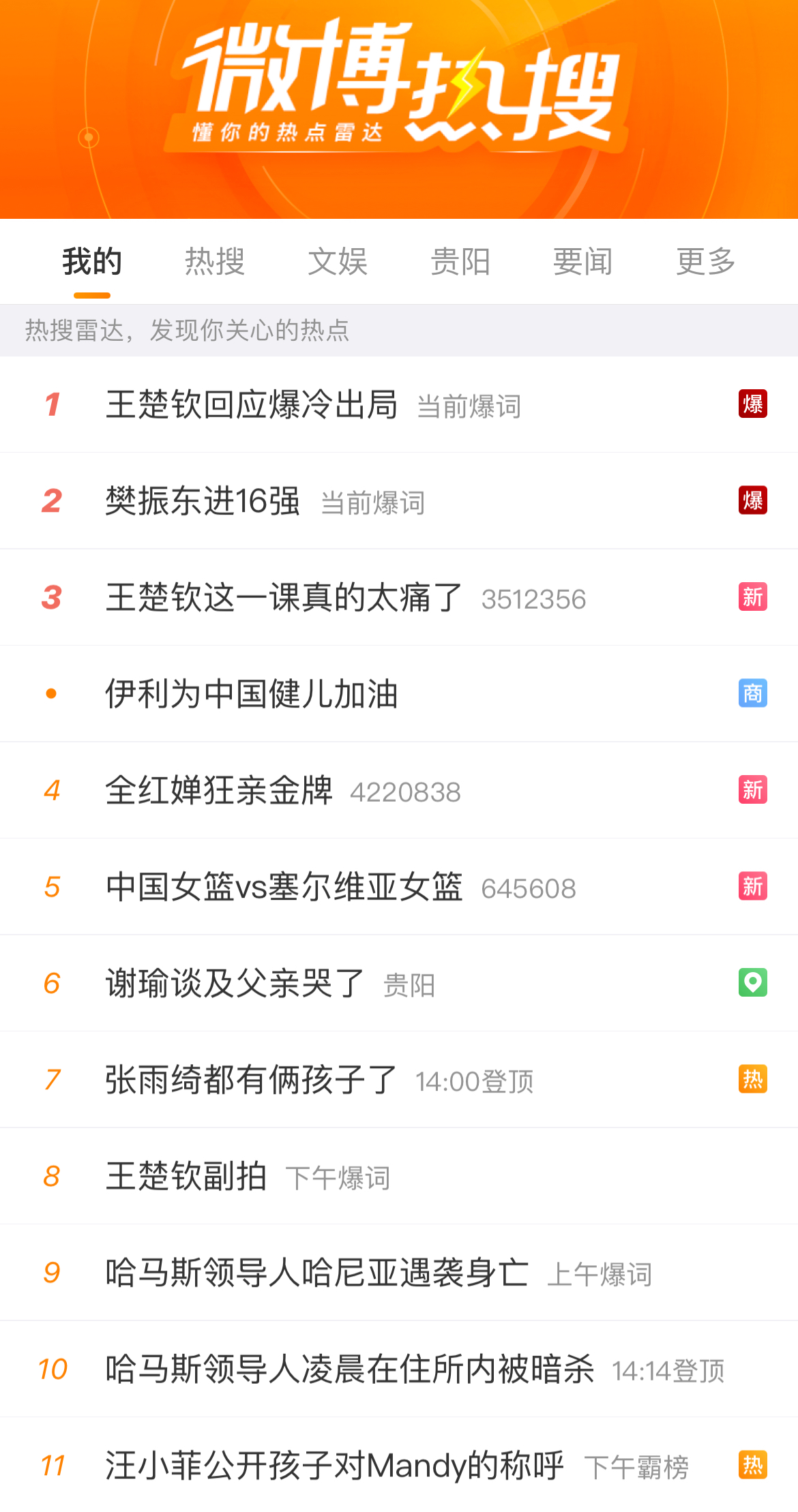Viewport: 798px width, 1512px height.
Task: Open topic 樊振东进16强
Action: (399, 501)
